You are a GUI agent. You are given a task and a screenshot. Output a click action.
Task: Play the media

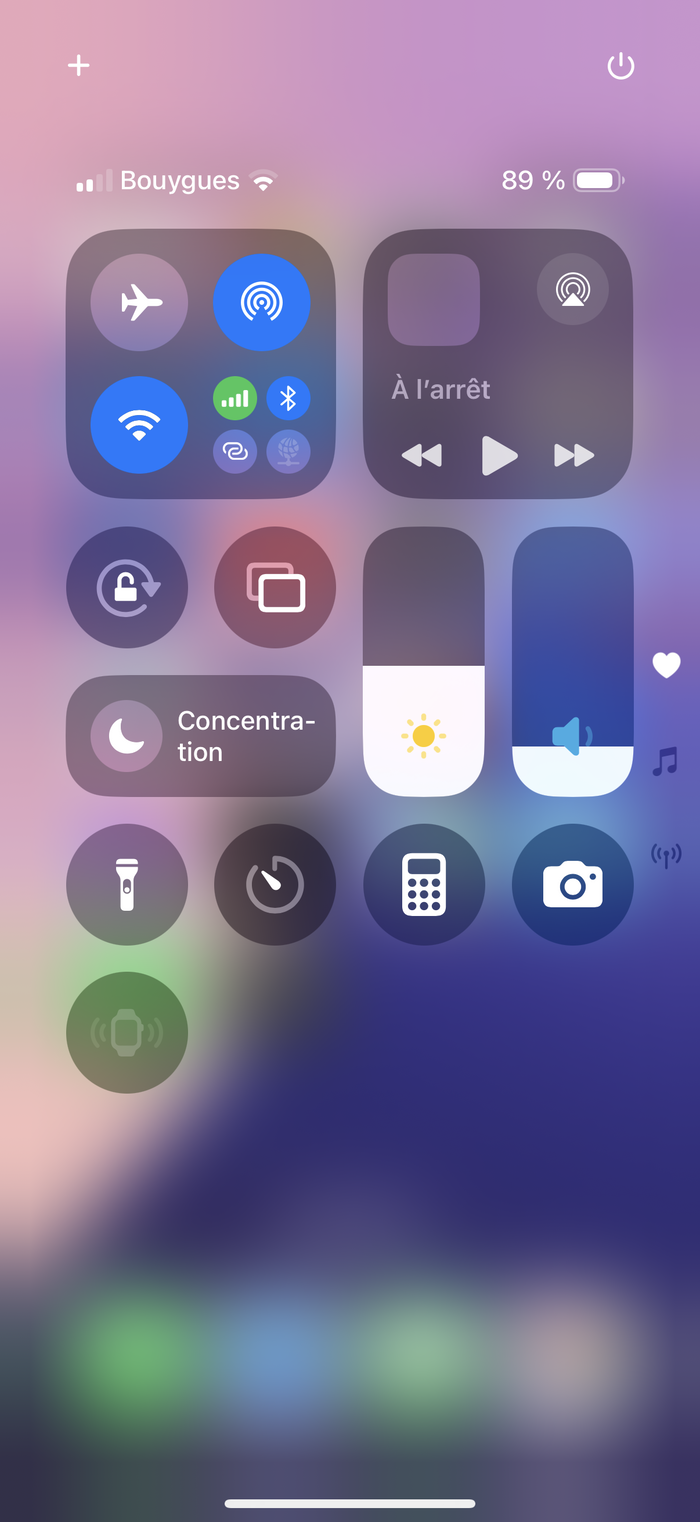coord(499,456)
